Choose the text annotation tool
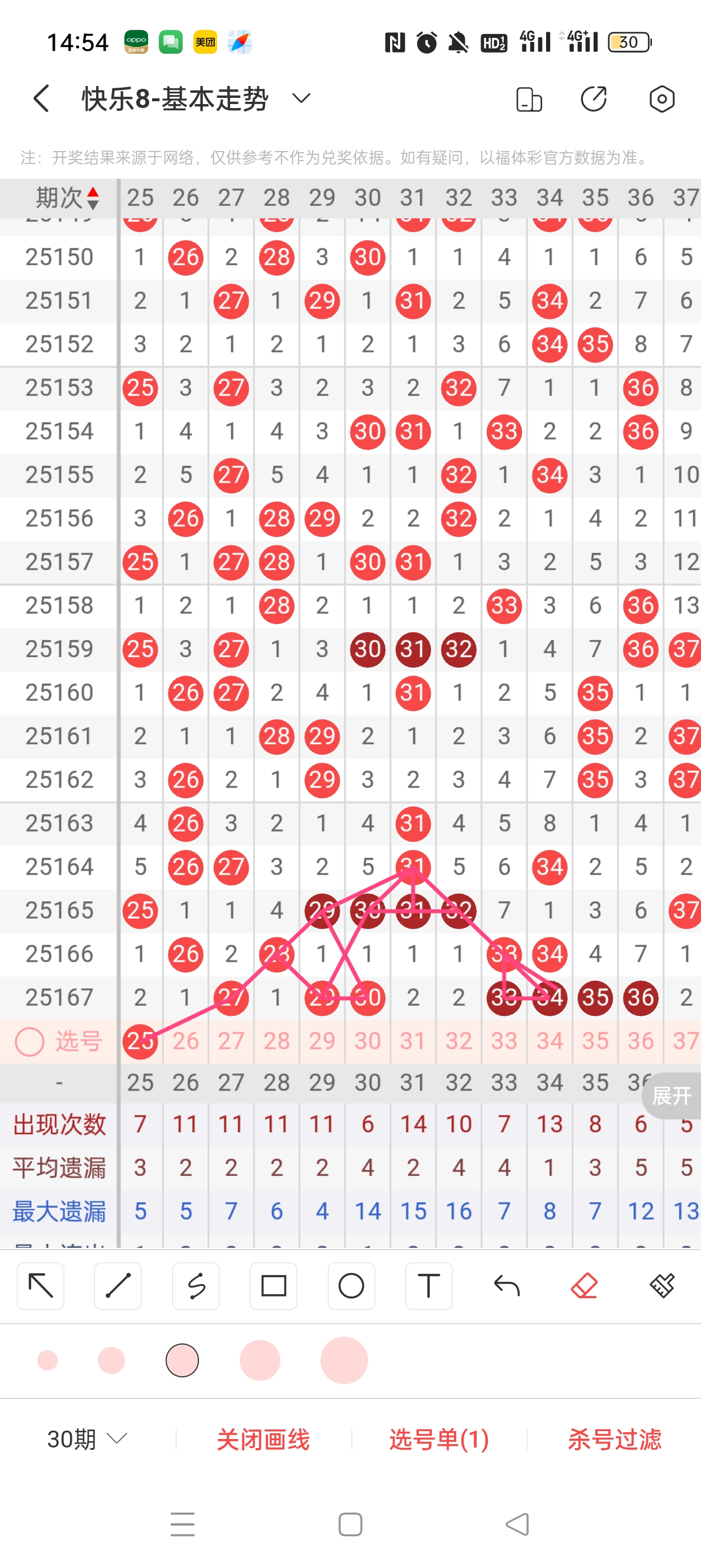 [429, 1286]
